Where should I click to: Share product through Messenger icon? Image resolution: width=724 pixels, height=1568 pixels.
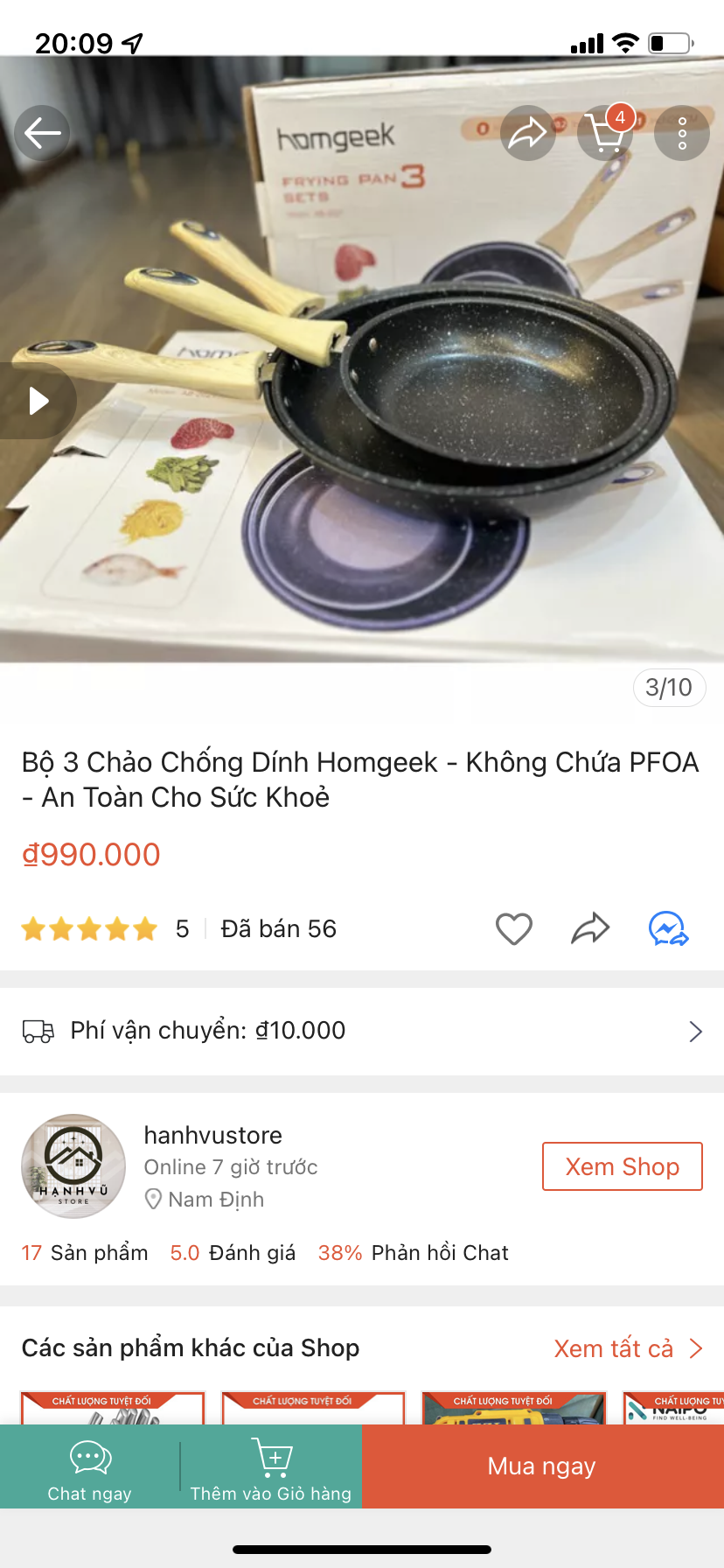tap(668, 928)
